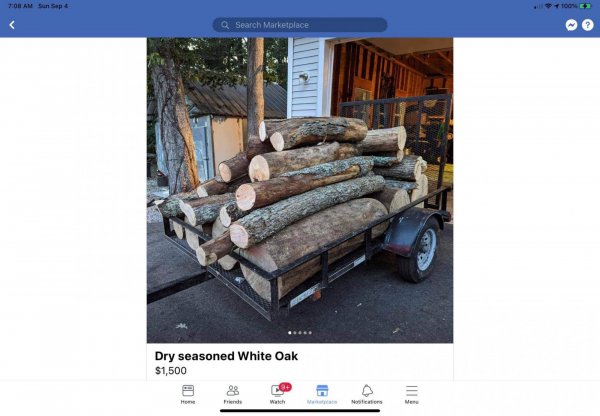This screenshot has width=600, height=416.
Task: Open the help question mark icon
Action: coord(587,25)
